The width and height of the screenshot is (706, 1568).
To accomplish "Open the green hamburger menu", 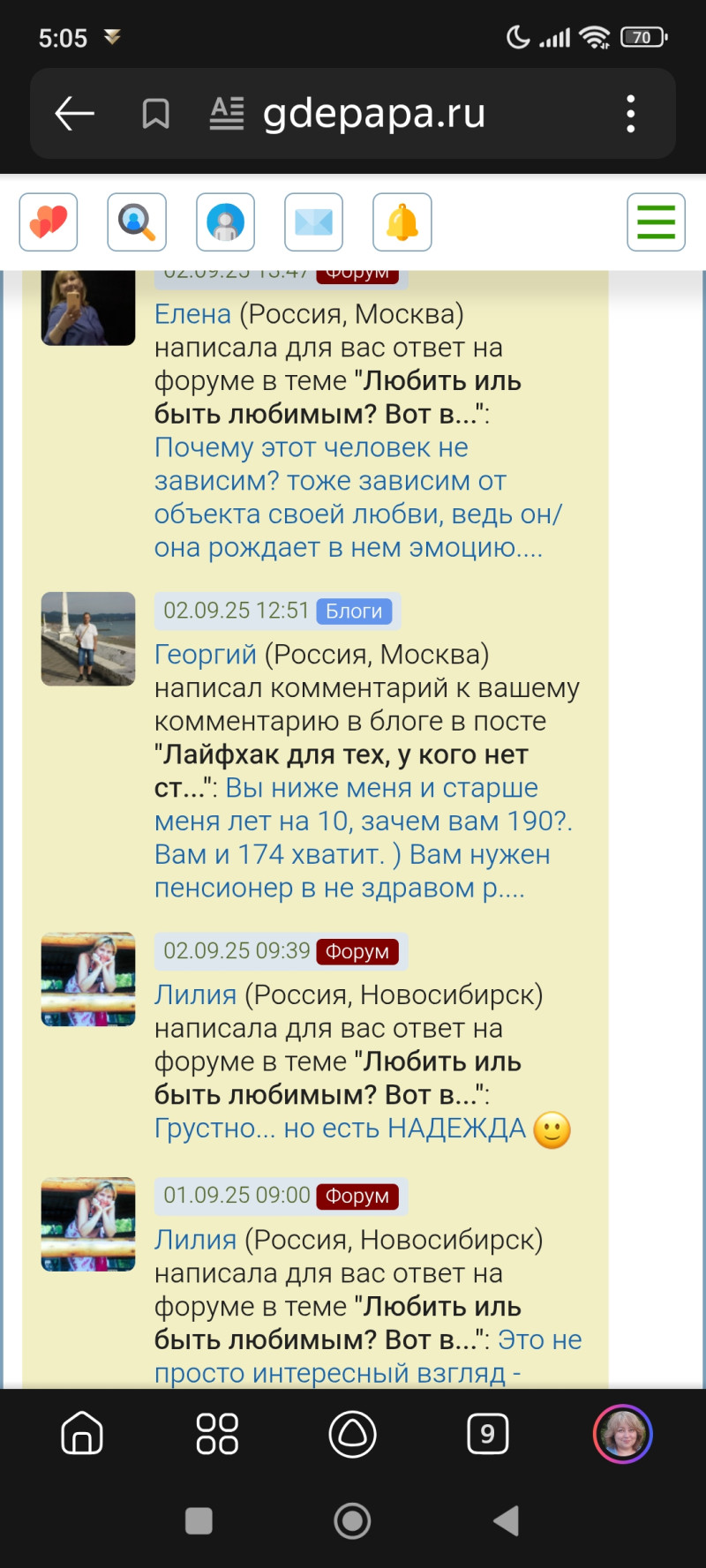I will pos(656,222).
